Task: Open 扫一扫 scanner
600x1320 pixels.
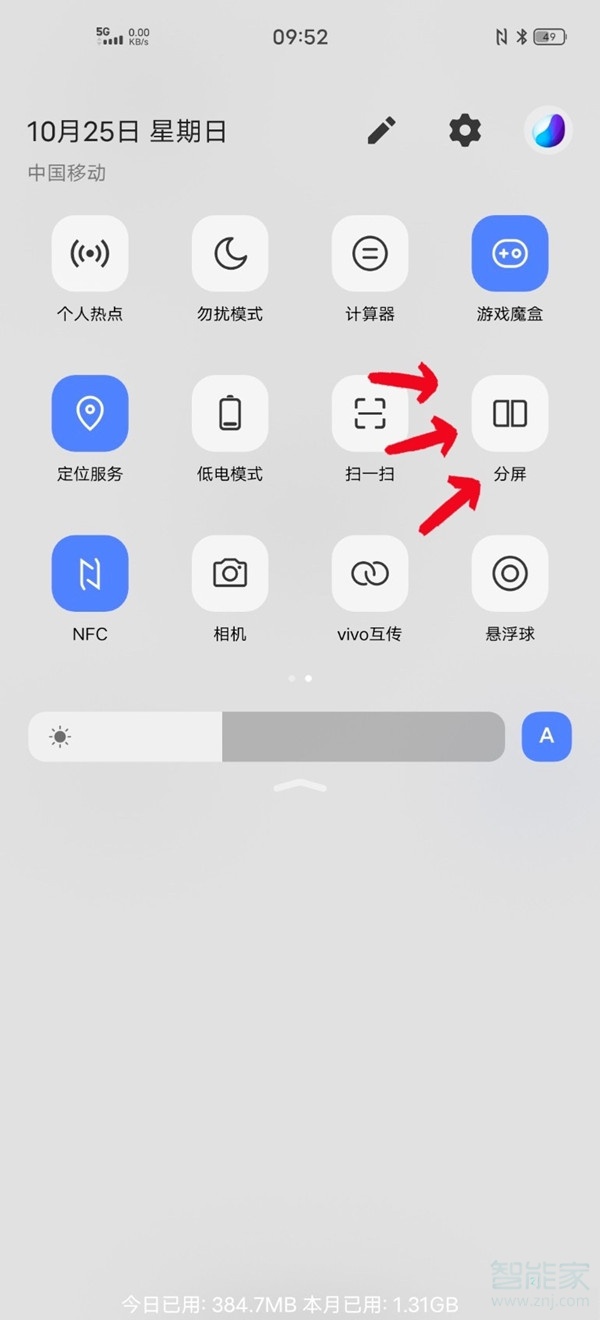Action: click(370, 413)
